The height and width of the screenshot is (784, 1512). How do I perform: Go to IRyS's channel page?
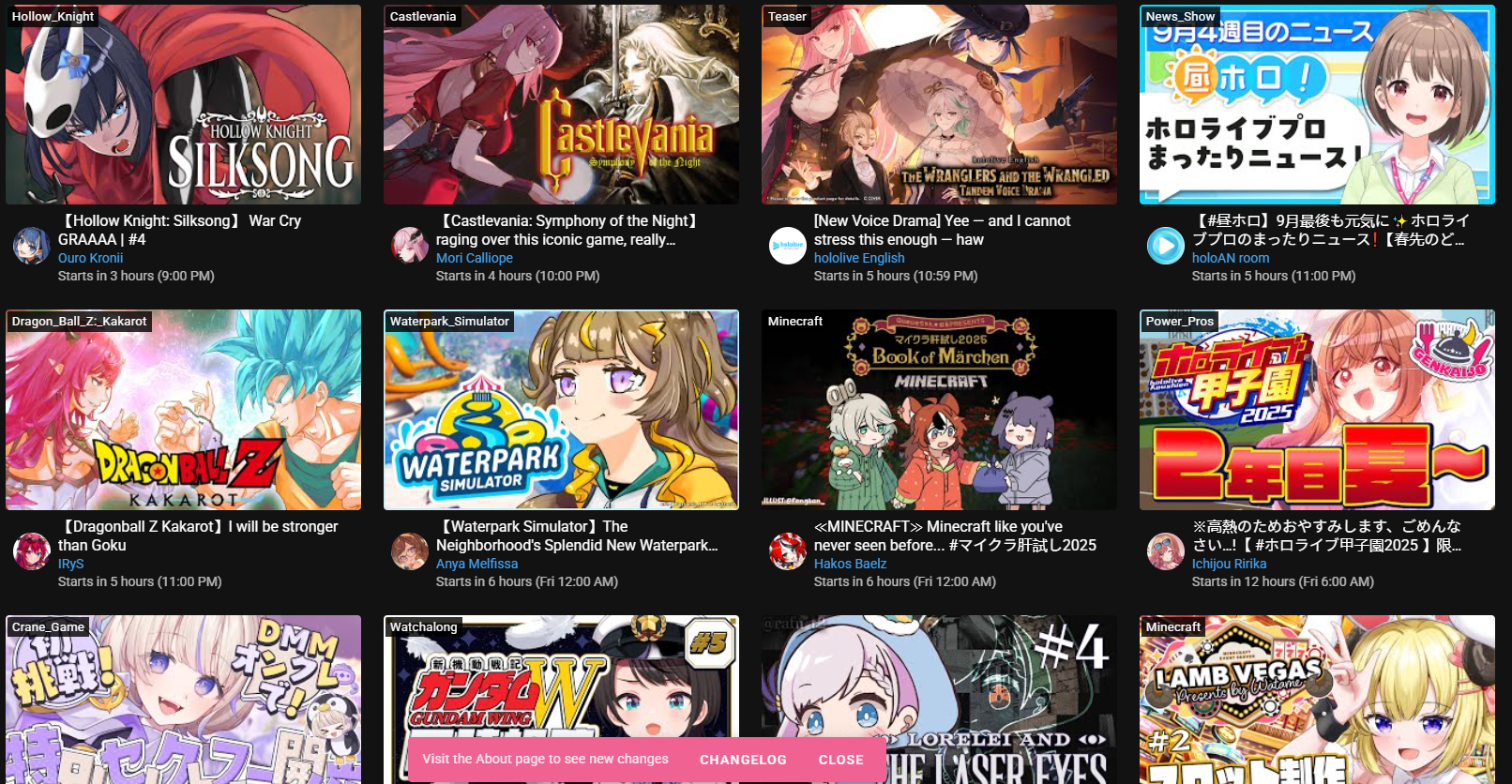point(70,564)
